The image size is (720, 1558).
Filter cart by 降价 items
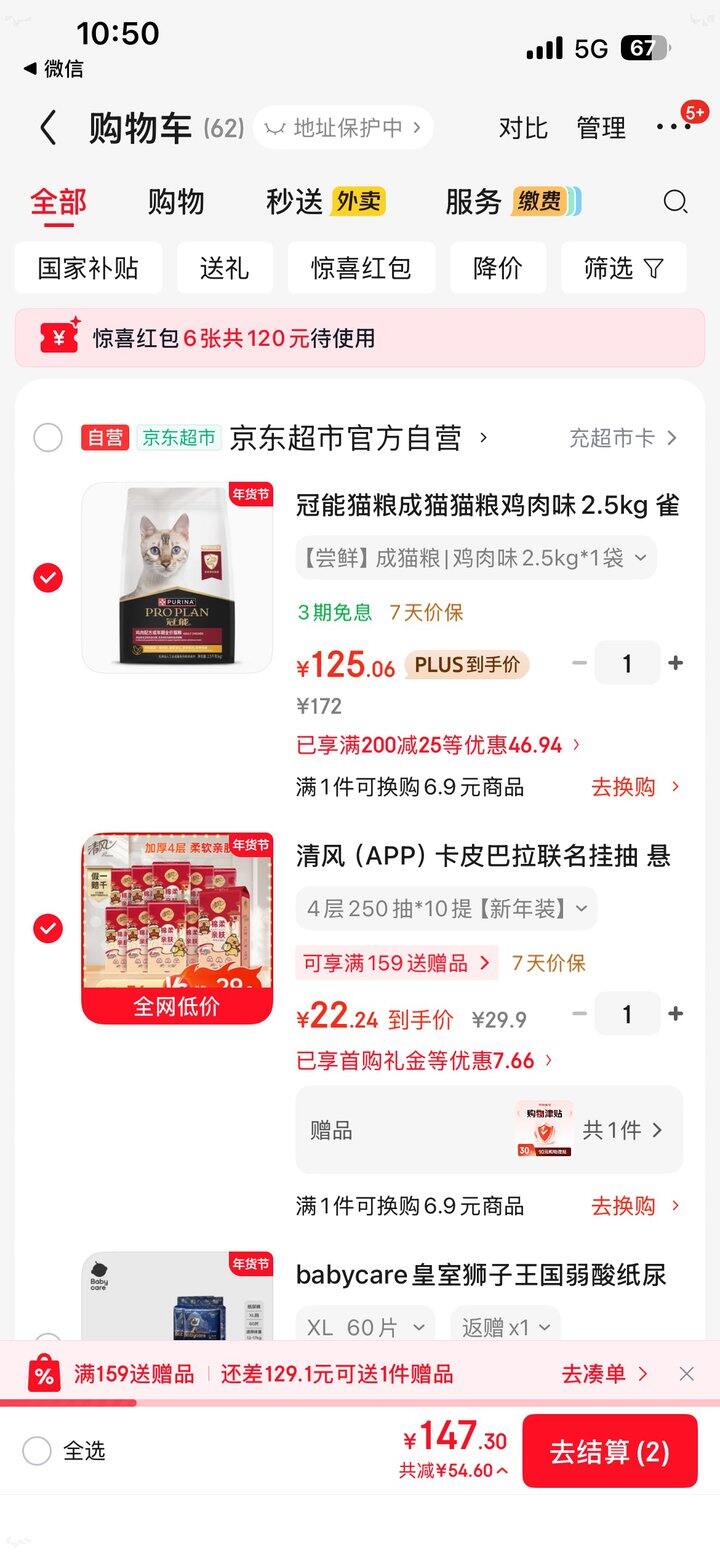click(x=497, y=268)
